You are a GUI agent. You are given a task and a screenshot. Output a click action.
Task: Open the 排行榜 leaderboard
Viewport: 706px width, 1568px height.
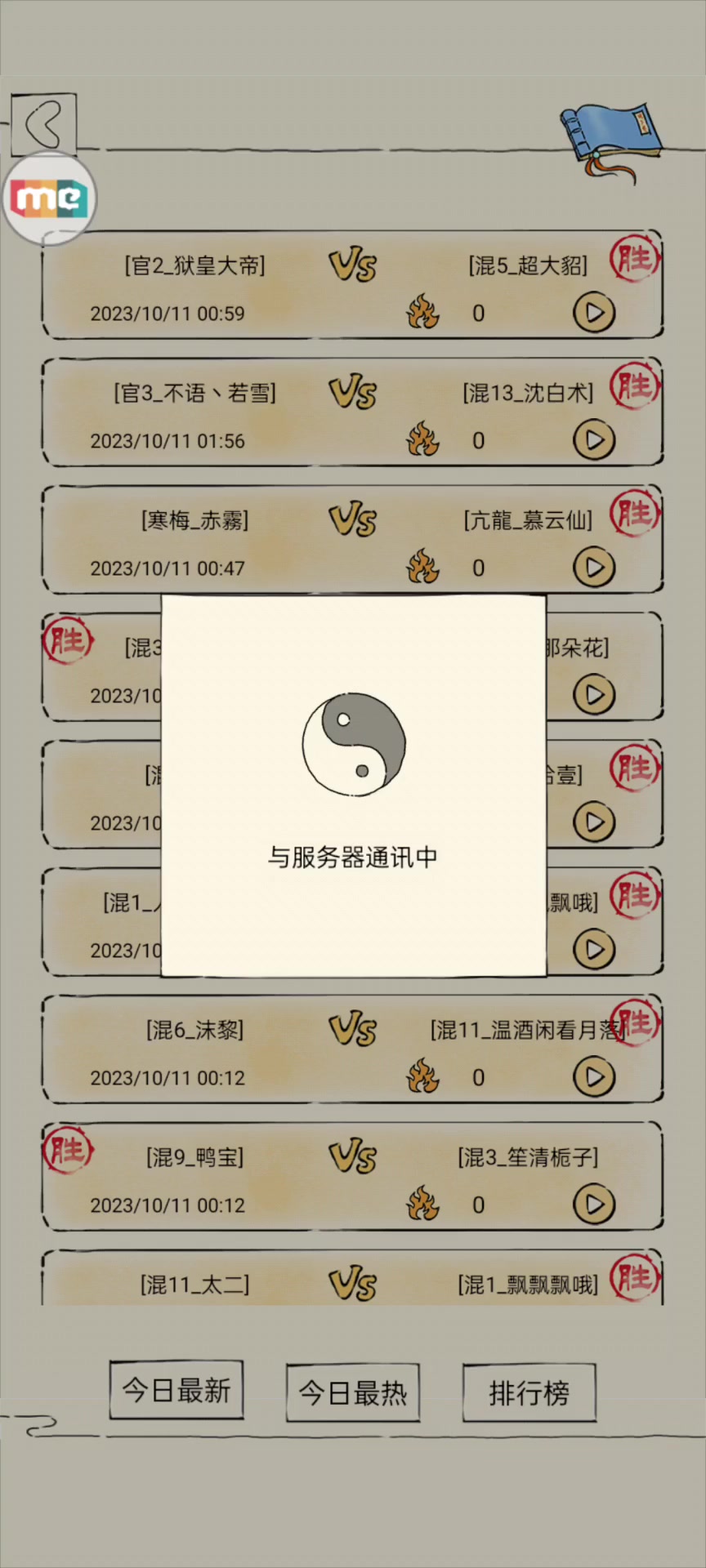529,1392
